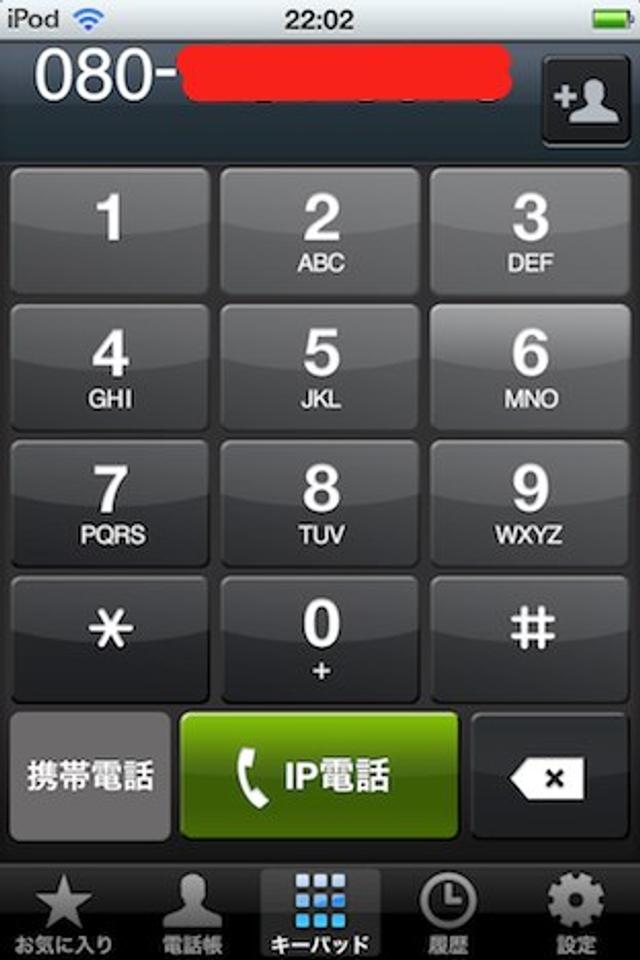Image resolution: width=640 pixels, height=960 pixels.
Task: Enter the asterisk key
Action: [x=110, y=638]
